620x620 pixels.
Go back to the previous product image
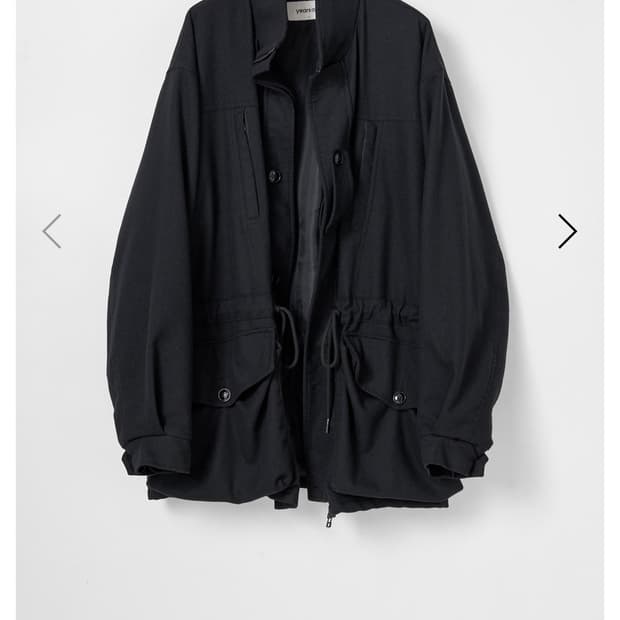pyautogui.click(x=52, y=231)
